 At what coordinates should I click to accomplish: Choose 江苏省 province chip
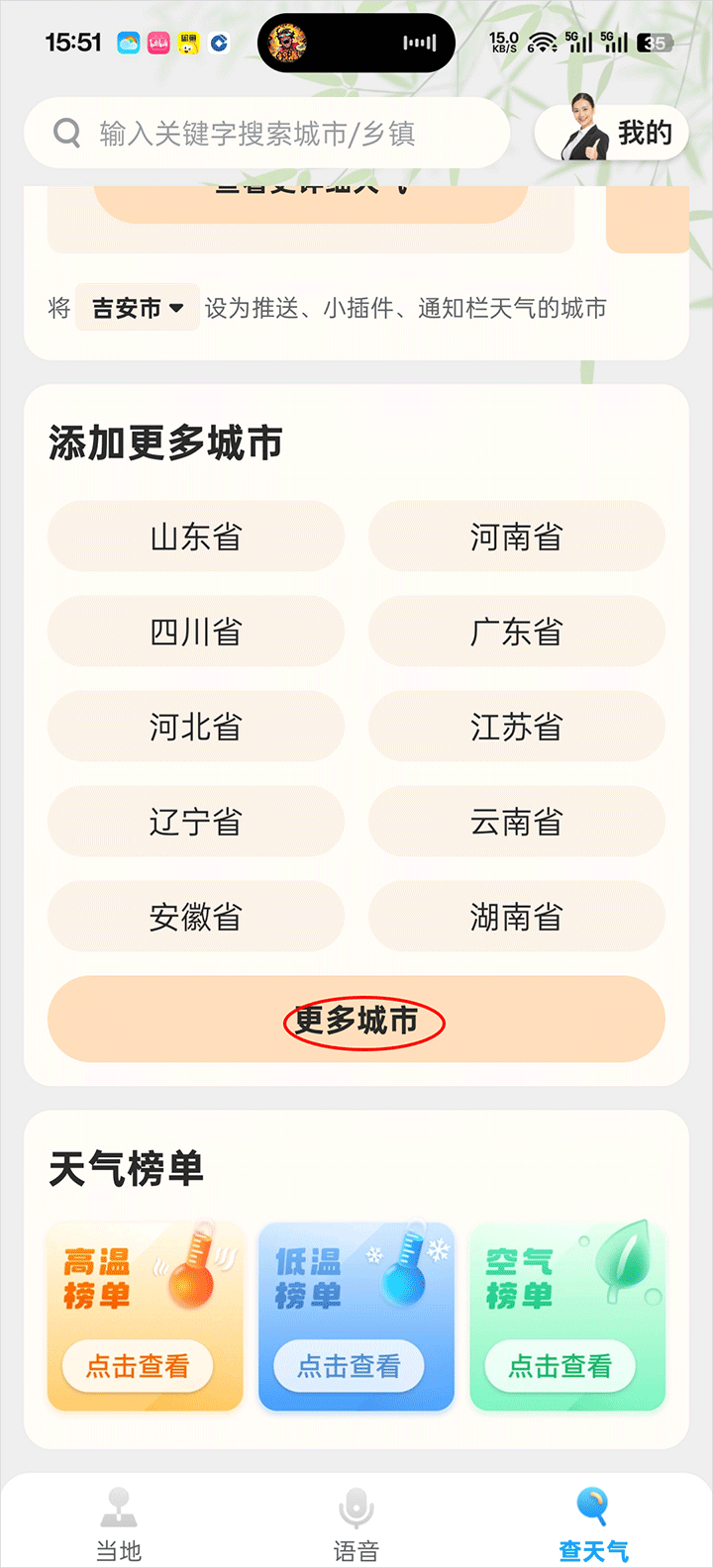coord(516,727)
